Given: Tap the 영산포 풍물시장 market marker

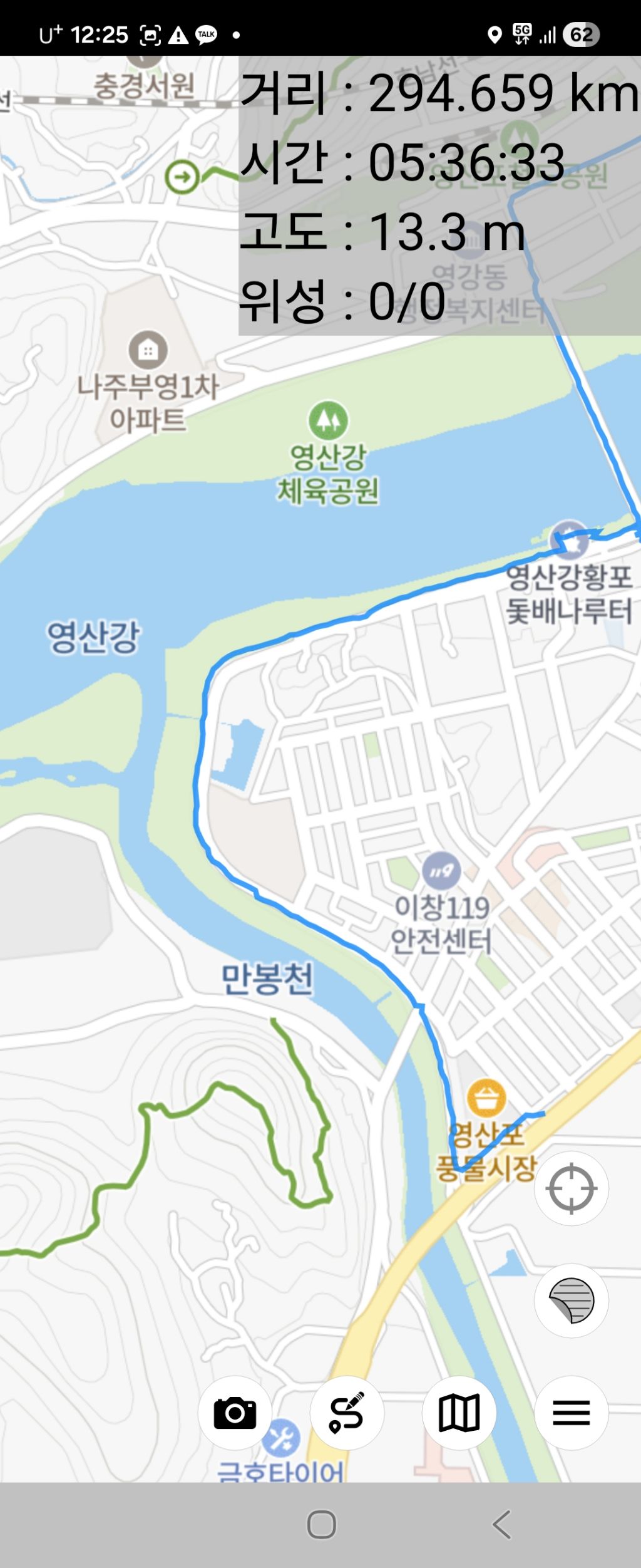Looking at the screenshot, I should point(486,1098).
